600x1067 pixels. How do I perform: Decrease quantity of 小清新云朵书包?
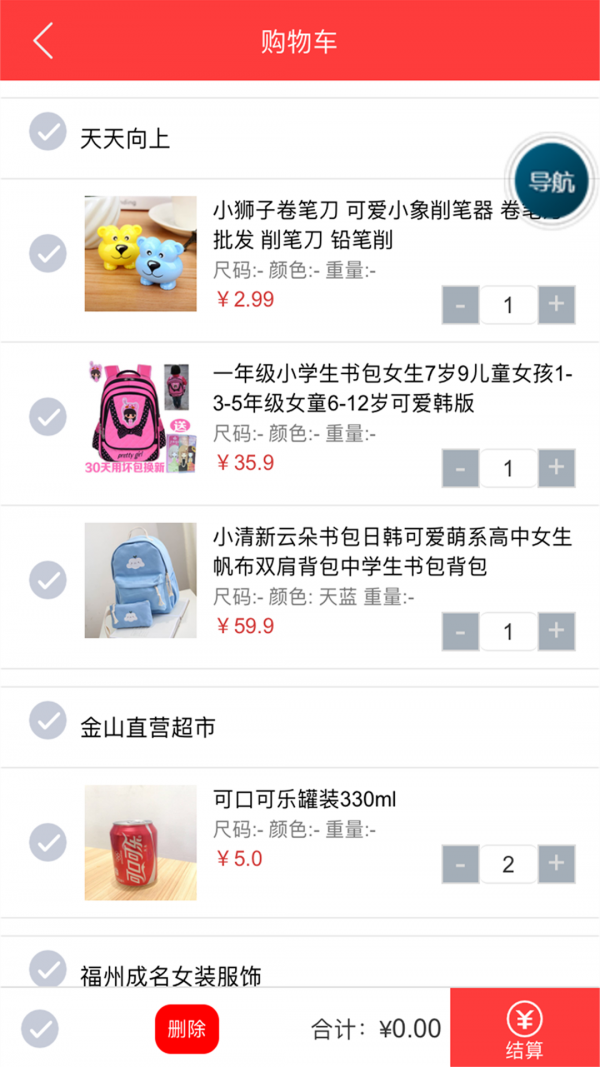point(460,631)
